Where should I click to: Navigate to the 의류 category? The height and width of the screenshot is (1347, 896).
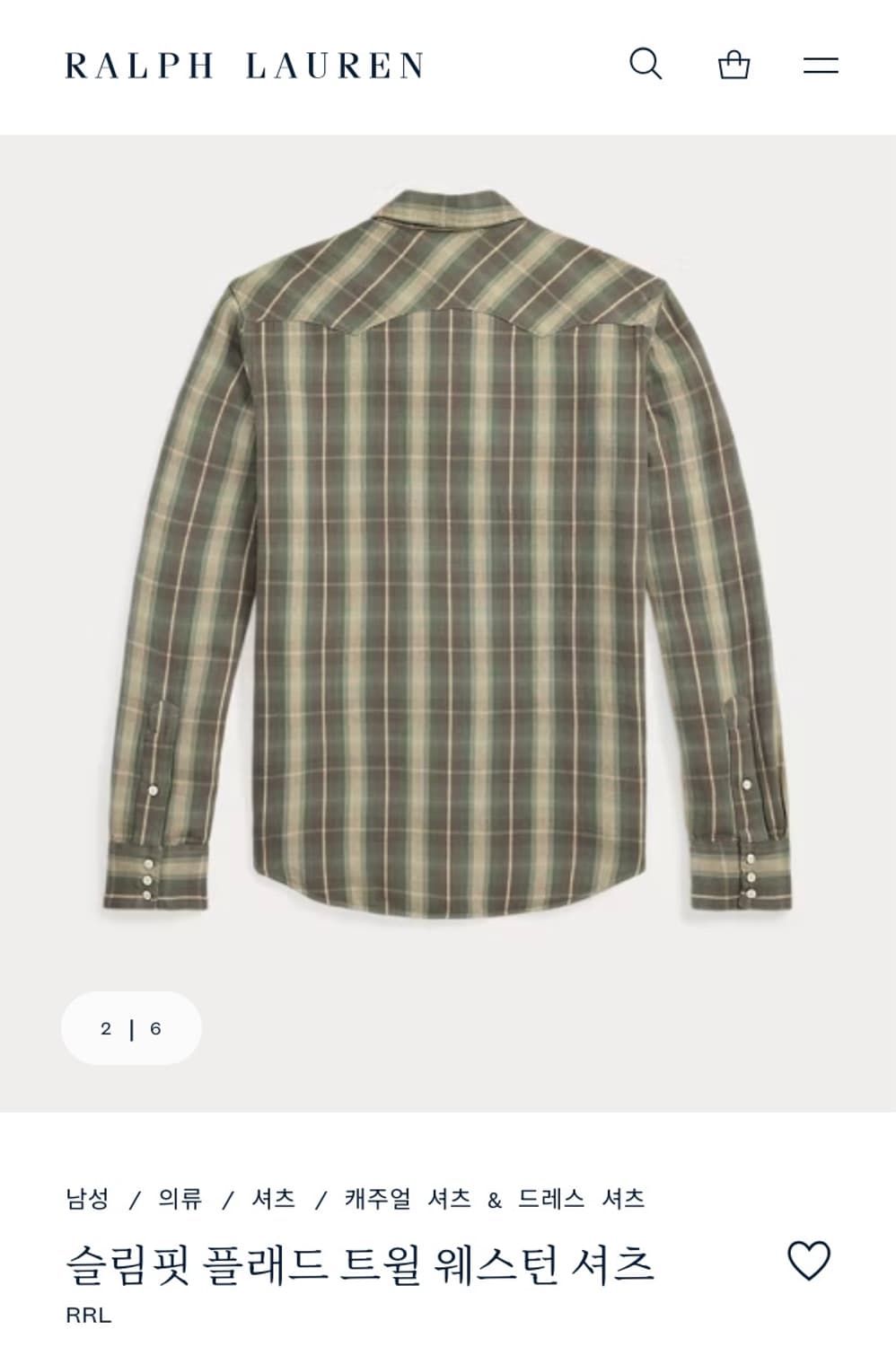point(179,1197)
